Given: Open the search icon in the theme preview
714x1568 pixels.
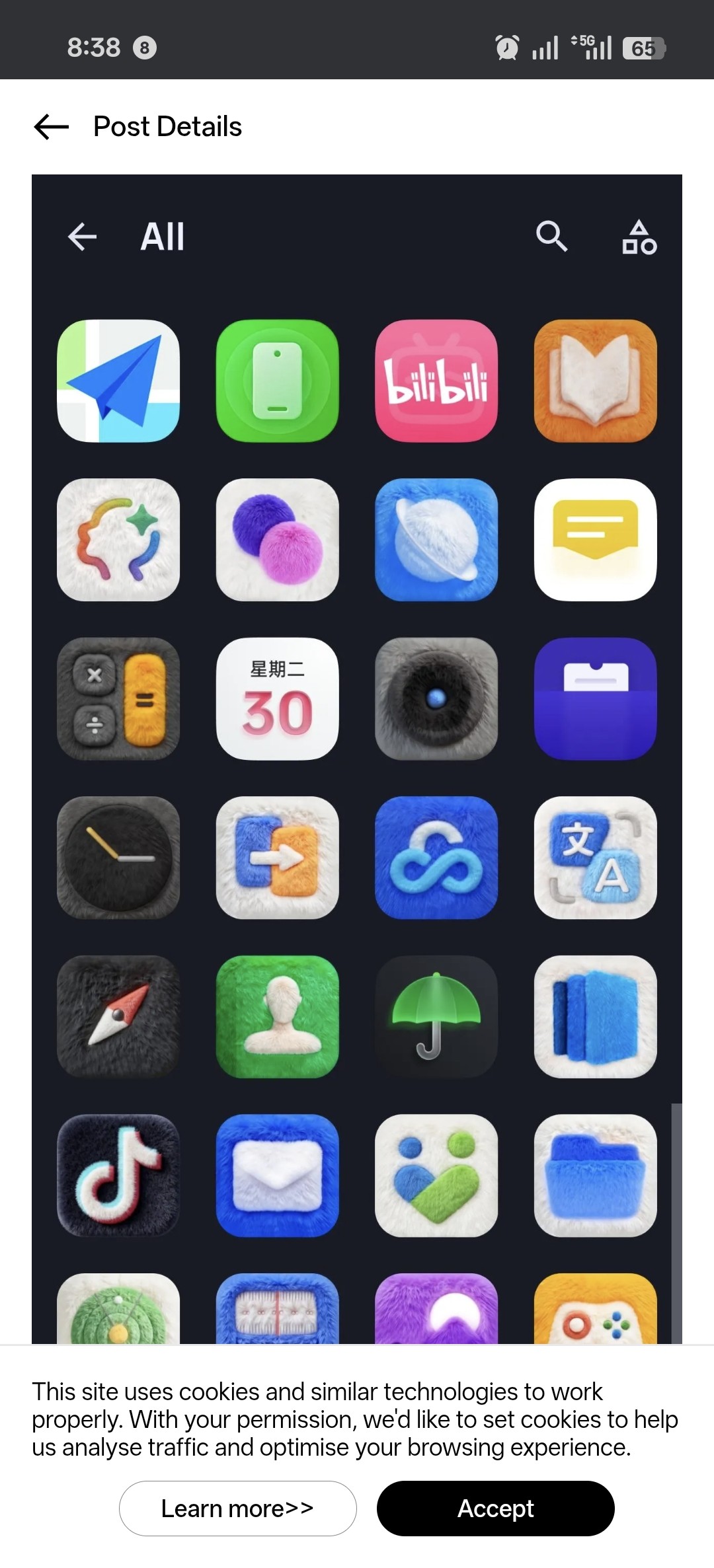Looking at the screenshot, I should pos(552,238).
